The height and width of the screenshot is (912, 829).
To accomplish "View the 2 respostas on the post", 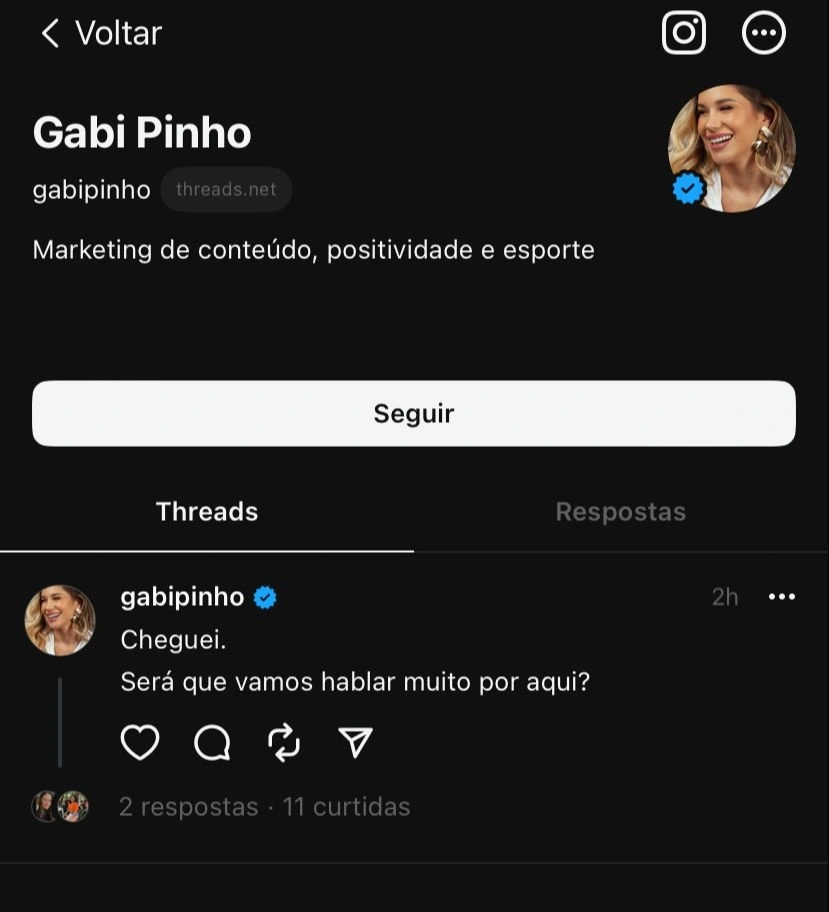I will tap(188, 807).
